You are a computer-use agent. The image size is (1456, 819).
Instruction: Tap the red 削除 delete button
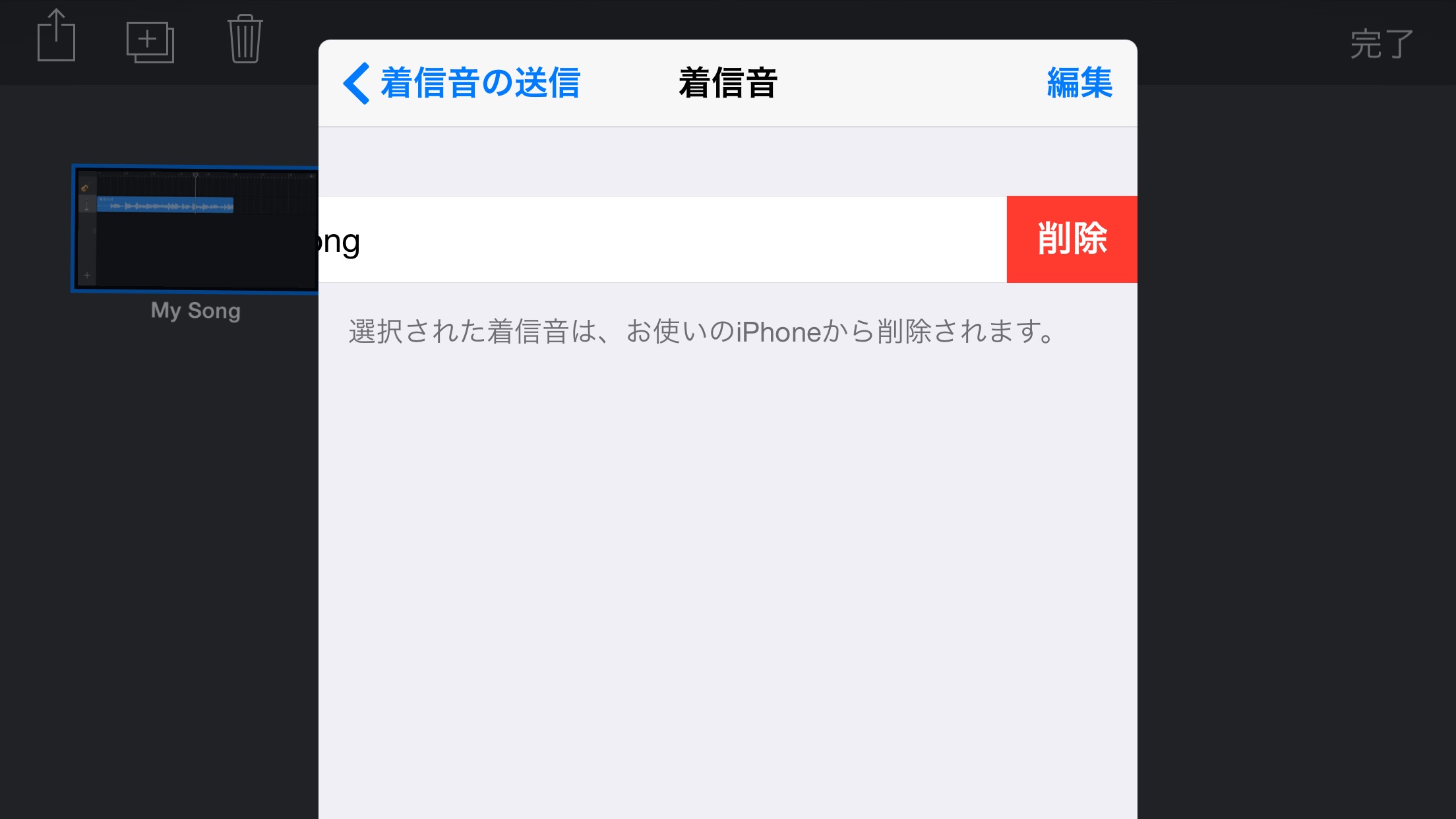pos(1072,239)
